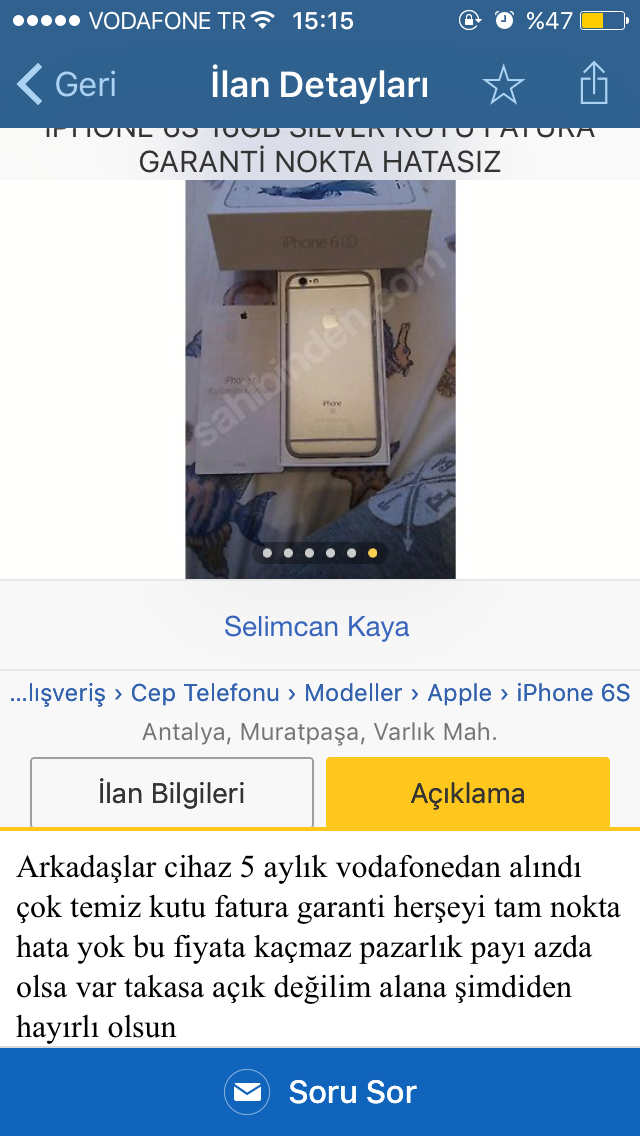The image size is (640, 1136).
Task: Open the Apple breadcrumb link
Action: pyautogui.click(x=460, y=693)
